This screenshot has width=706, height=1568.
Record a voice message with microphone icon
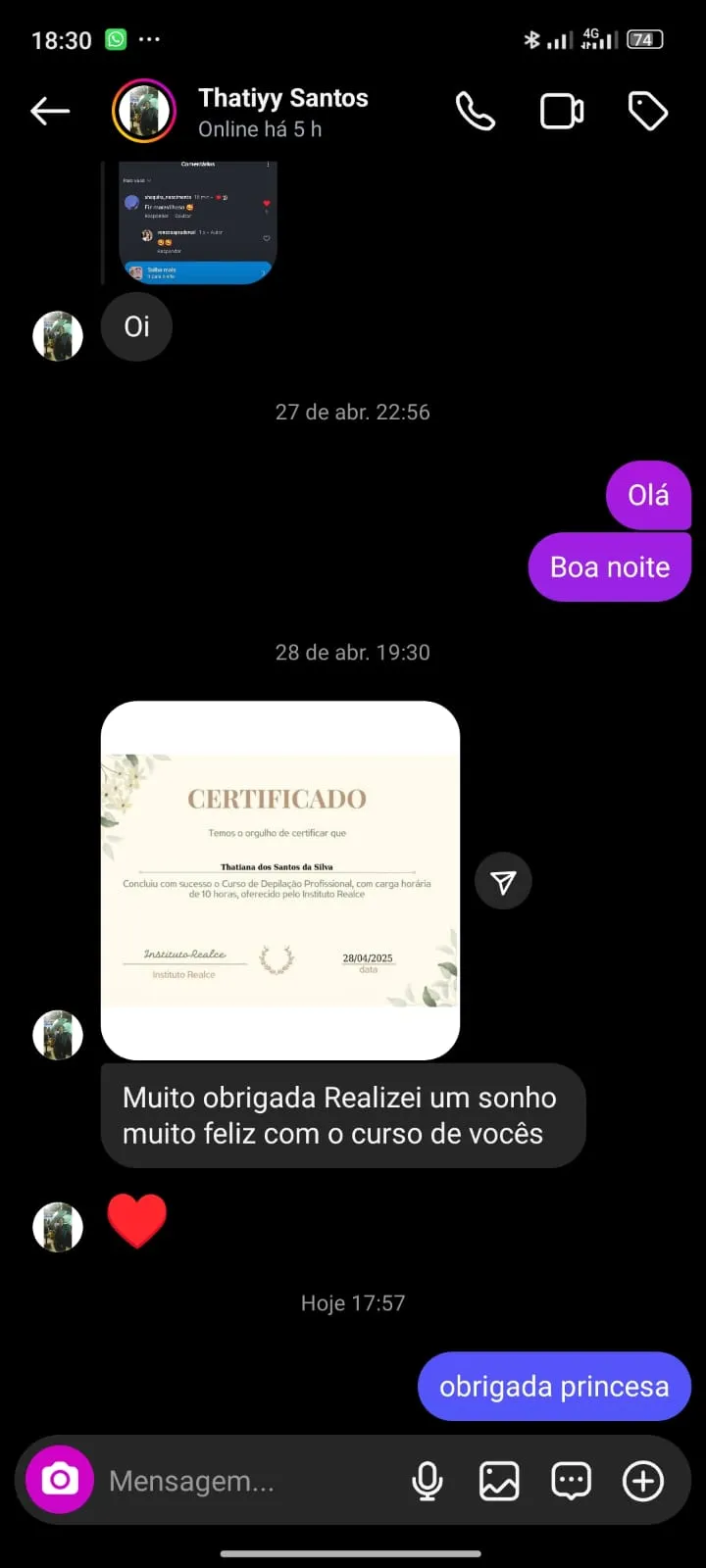pos(428,1480)
